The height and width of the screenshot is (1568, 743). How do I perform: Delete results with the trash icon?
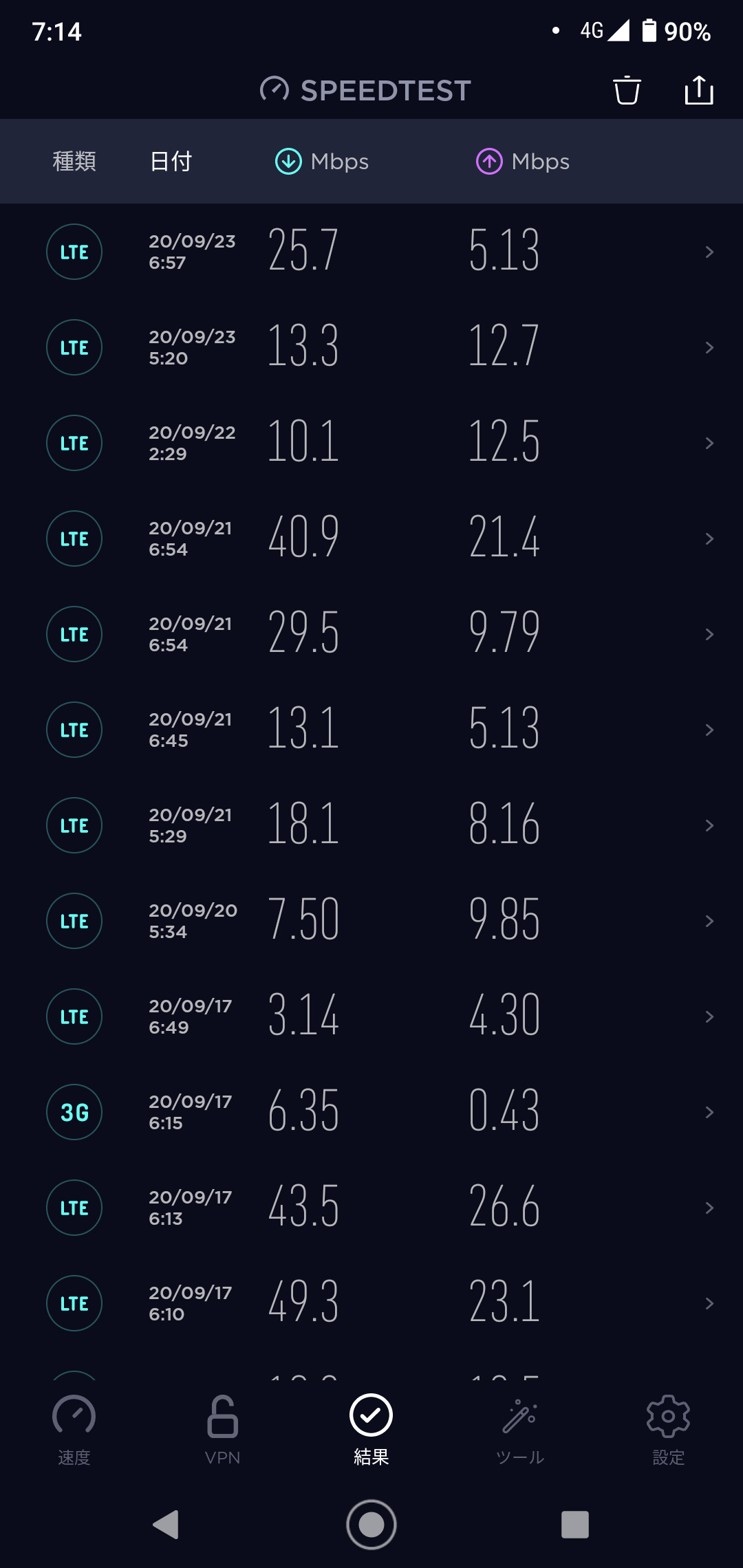pyautogui.click(x=627, y=90)
